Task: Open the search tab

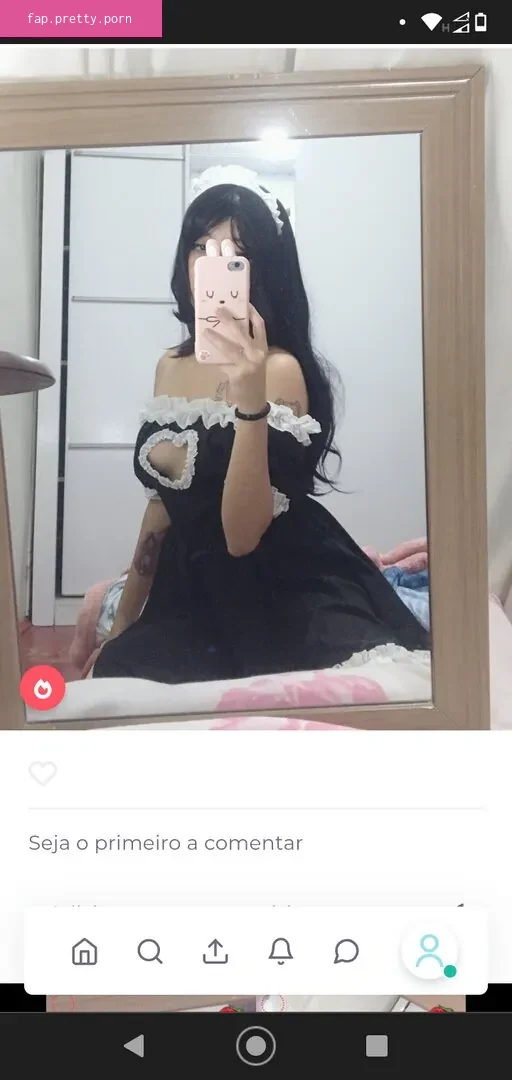Action: (150, 951)
